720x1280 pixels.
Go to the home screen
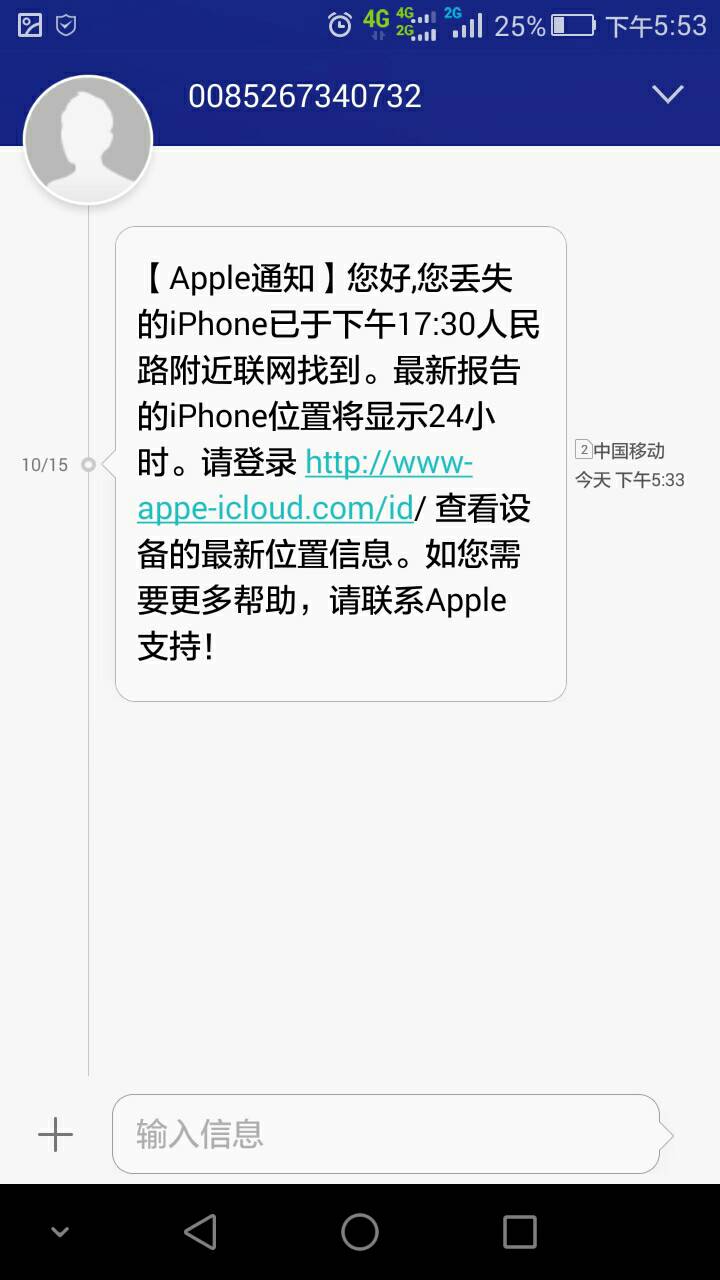coord(360,1232)
